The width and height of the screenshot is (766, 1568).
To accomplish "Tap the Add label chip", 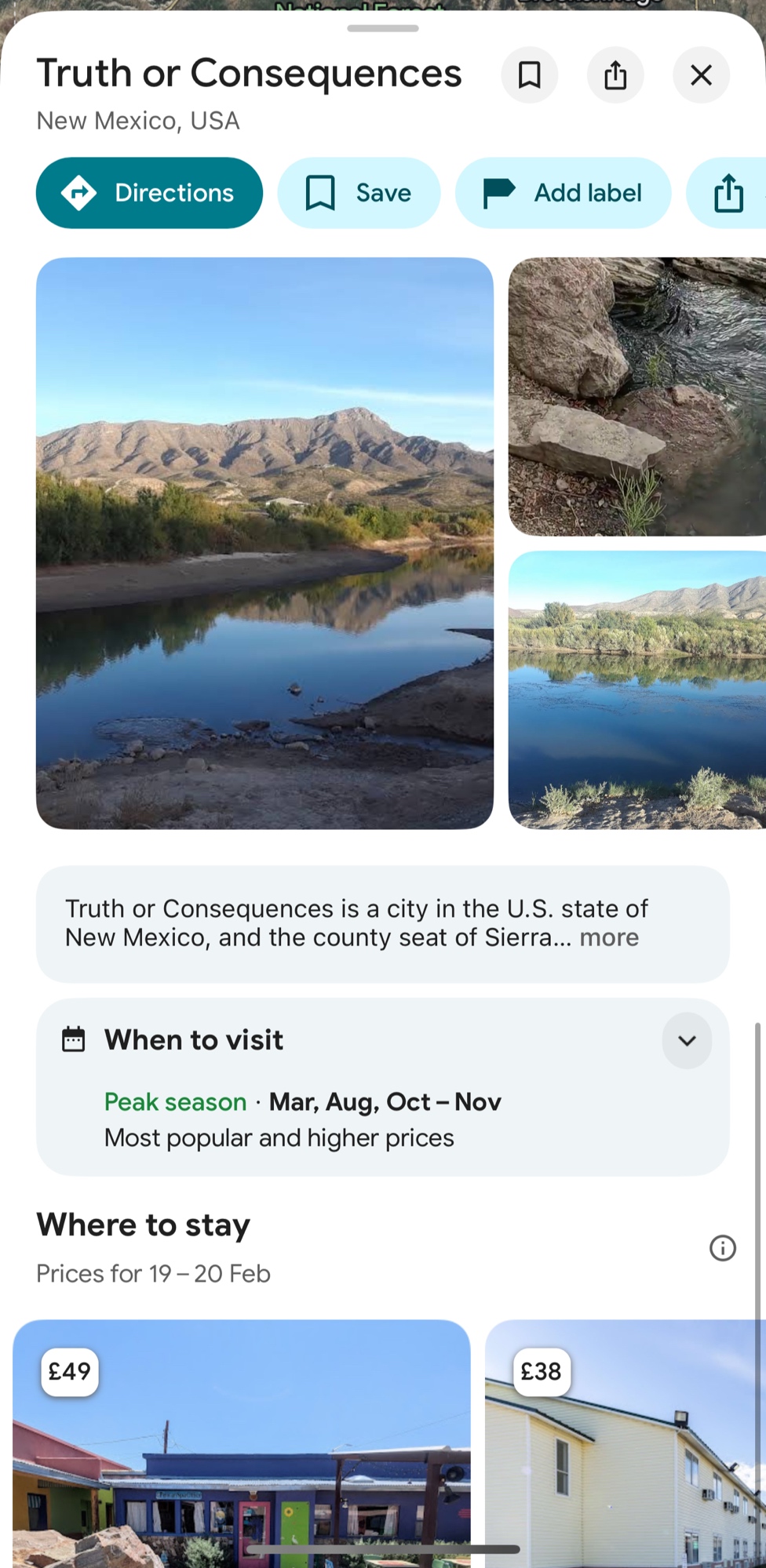I will point(563,193).
